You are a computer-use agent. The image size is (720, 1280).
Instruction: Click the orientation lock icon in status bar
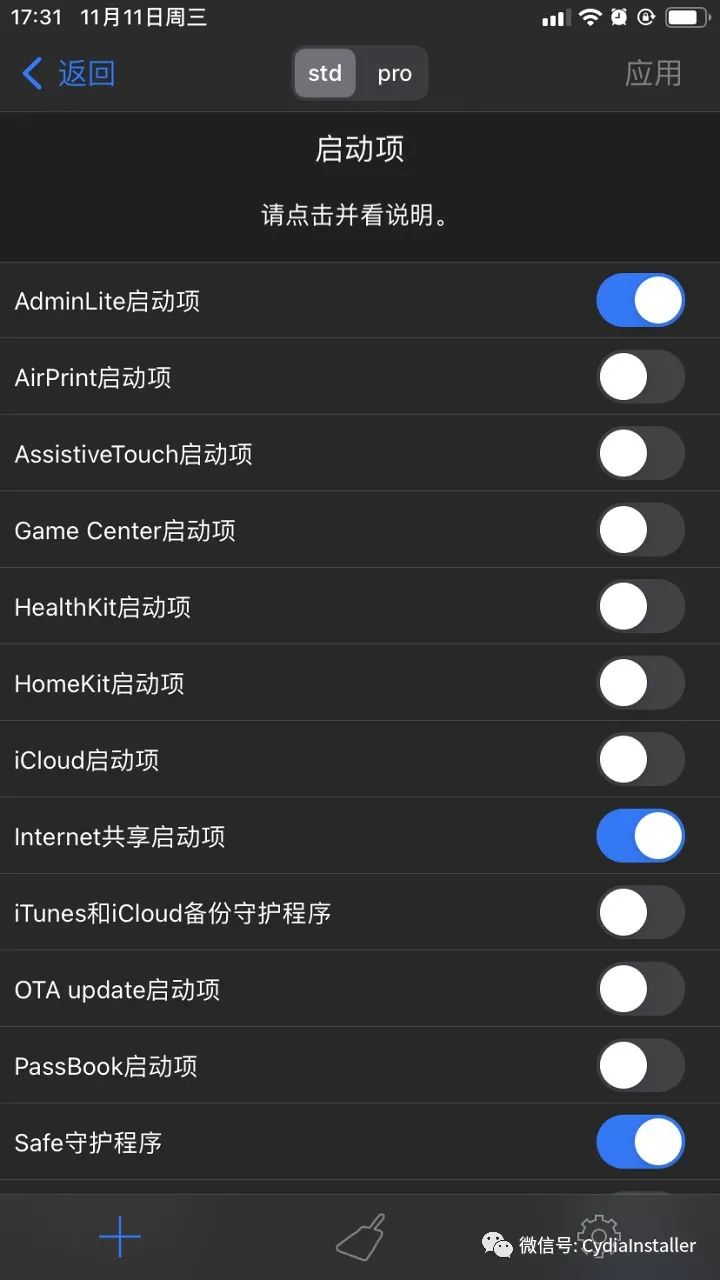click(x=646, y=16)
